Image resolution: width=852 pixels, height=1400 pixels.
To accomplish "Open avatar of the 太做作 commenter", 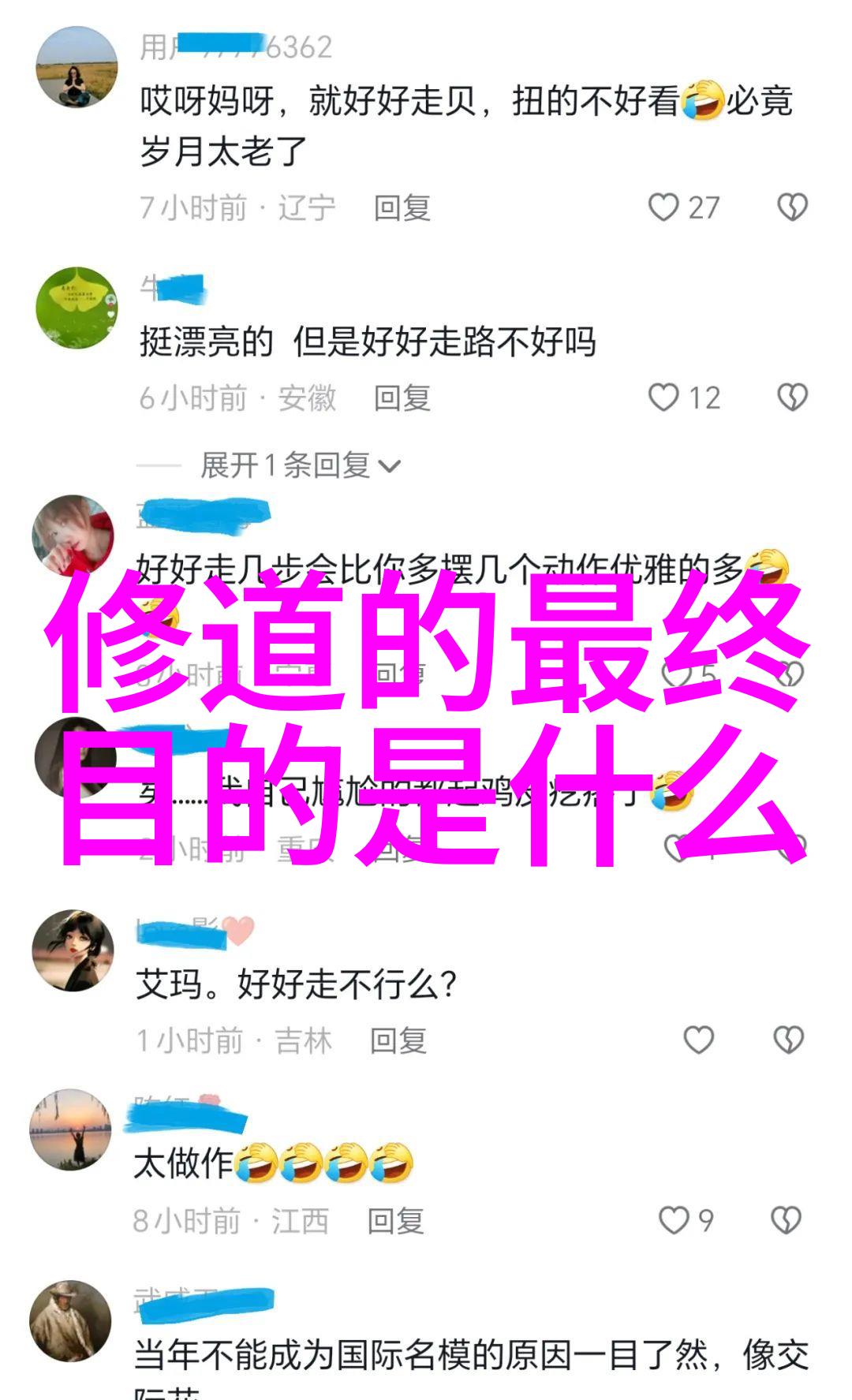I will pos(71,1129).
